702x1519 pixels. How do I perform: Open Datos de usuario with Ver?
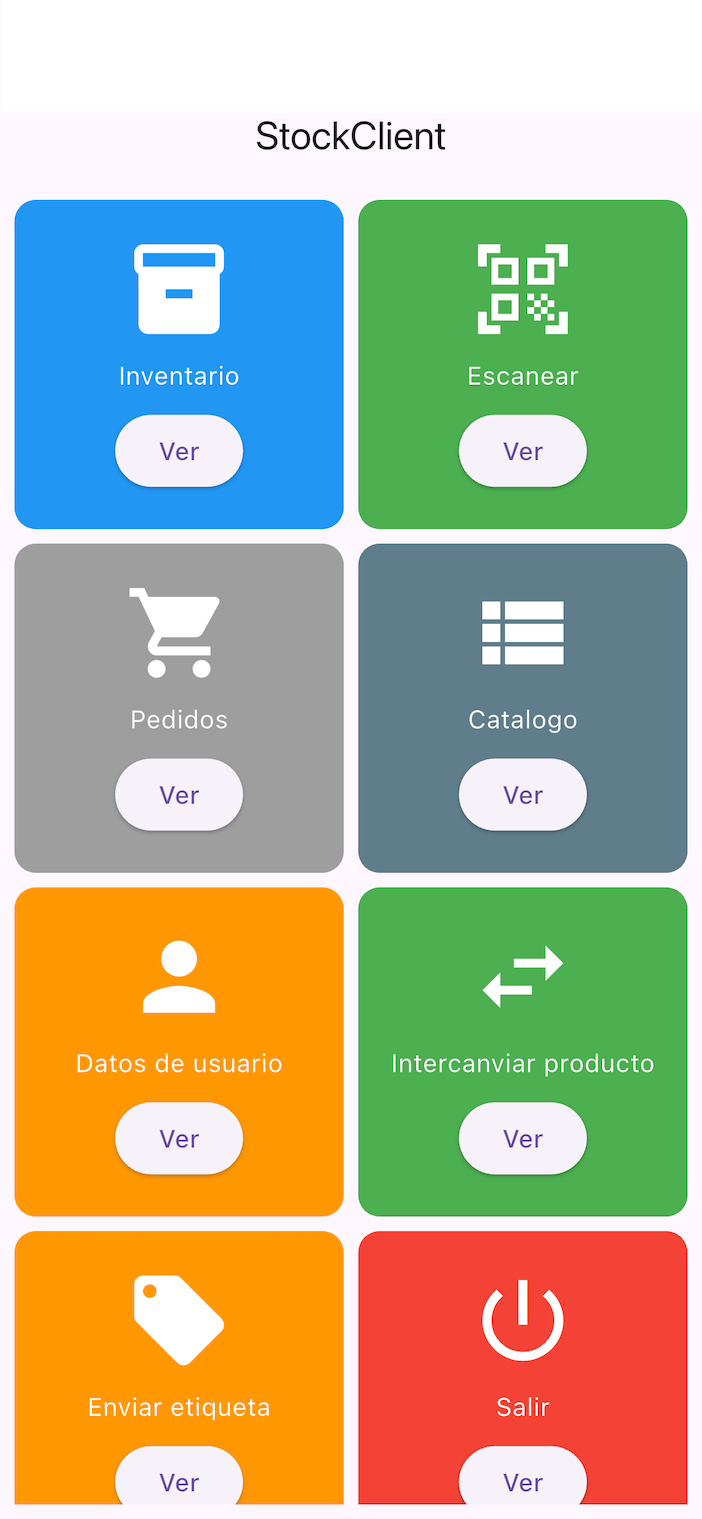179,1139
